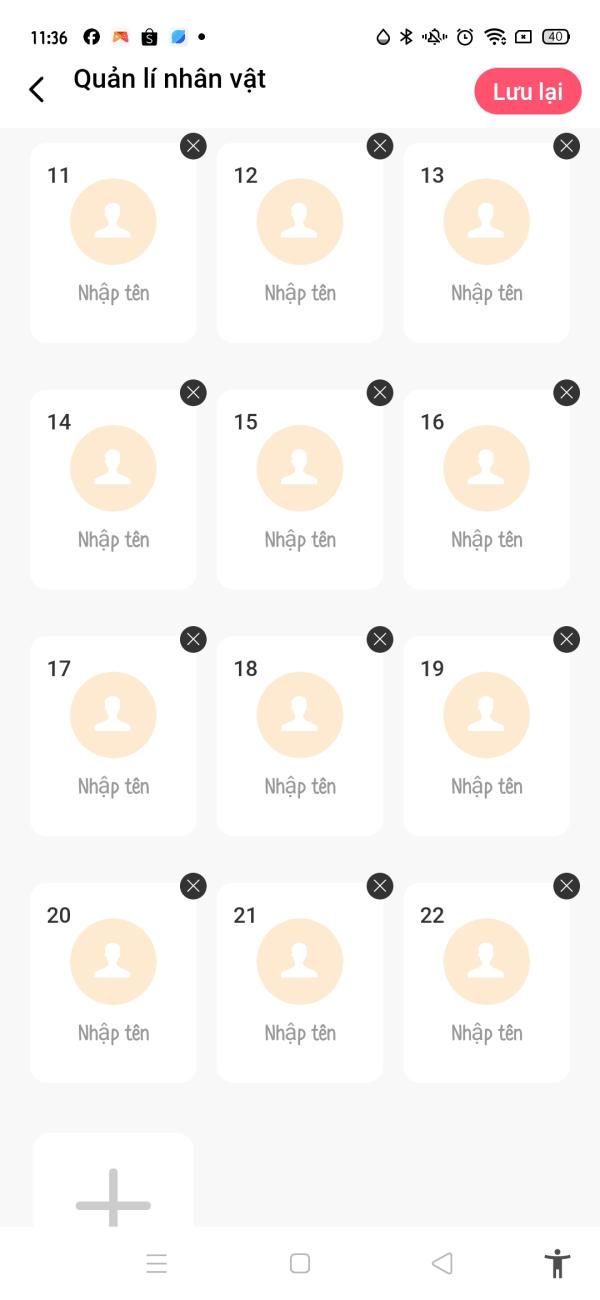The height and width of the screenshot is (1300, 600).
Task: Go back from Quản lí nhân vật
Action: pyautogui.click(x=37, y=90)
